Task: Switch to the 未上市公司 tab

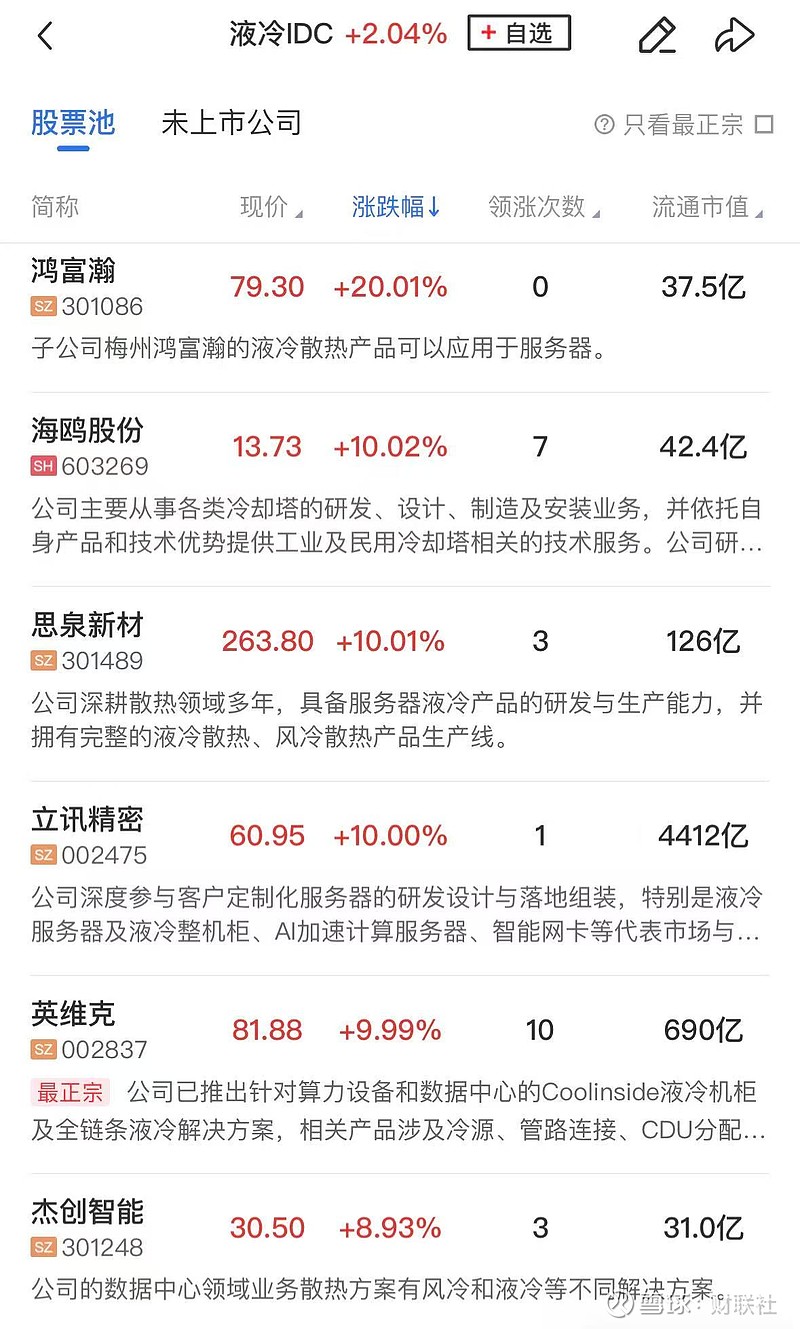Action: 231,123
